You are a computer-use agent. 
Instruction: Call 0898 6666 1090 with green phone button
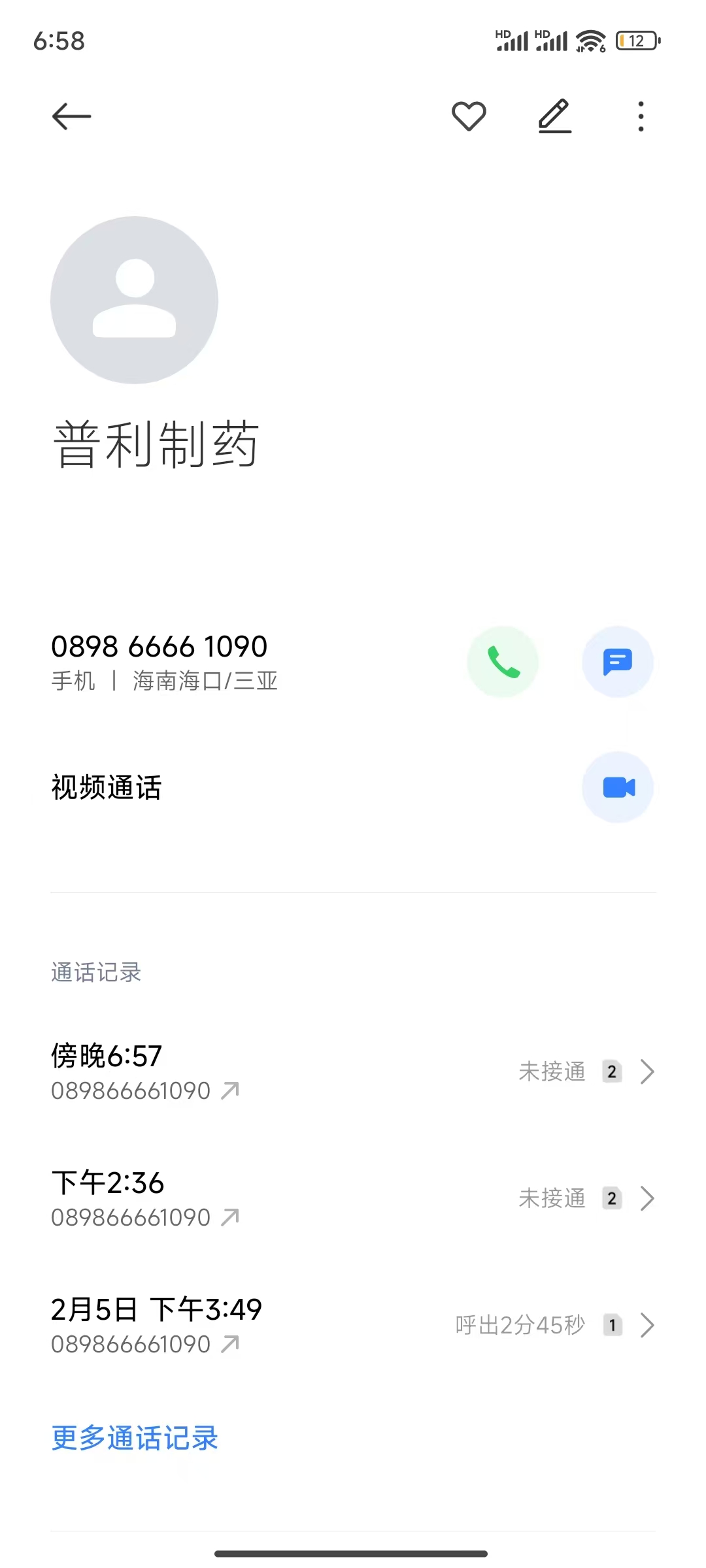(503, 662)
